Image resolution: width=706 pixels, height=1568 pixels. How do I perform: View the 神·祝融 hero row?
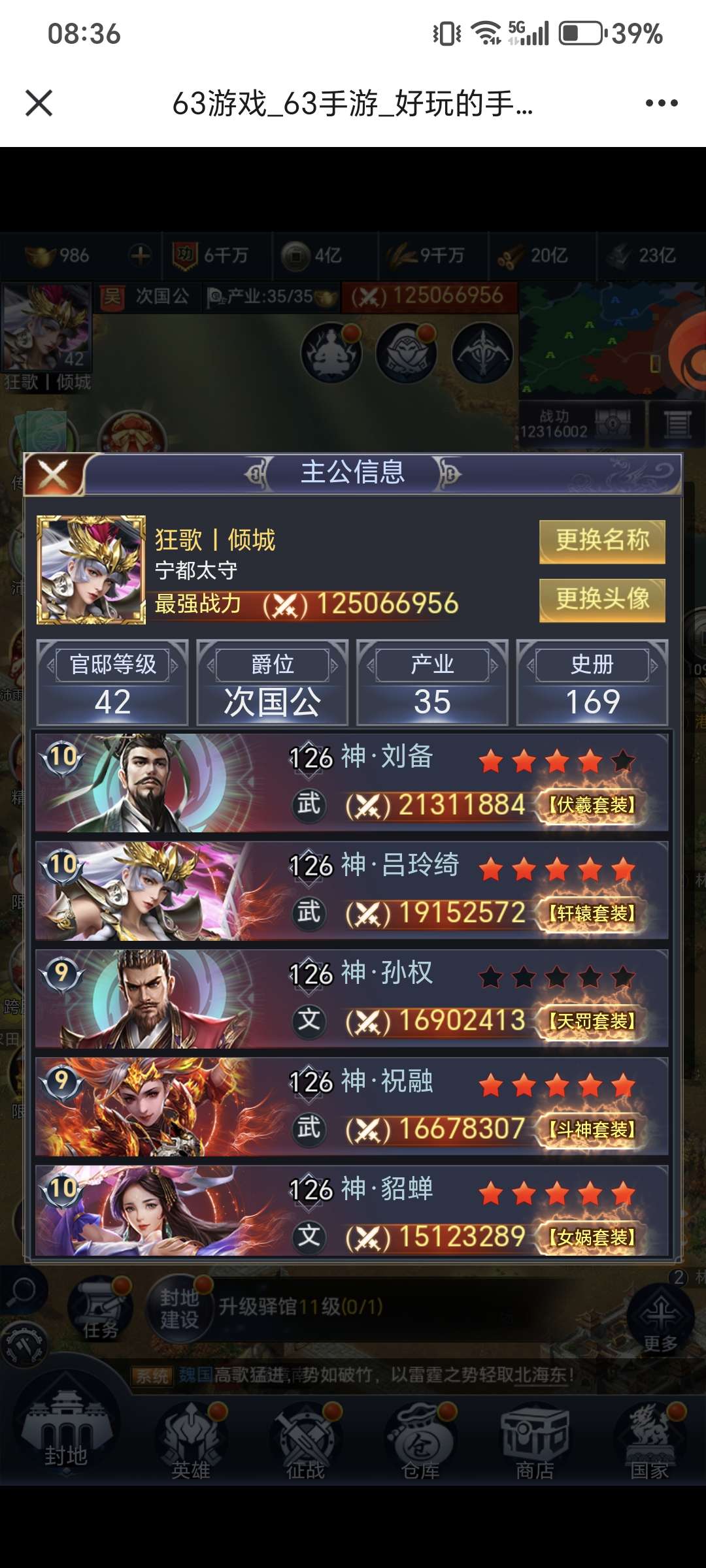point(352,1107)
